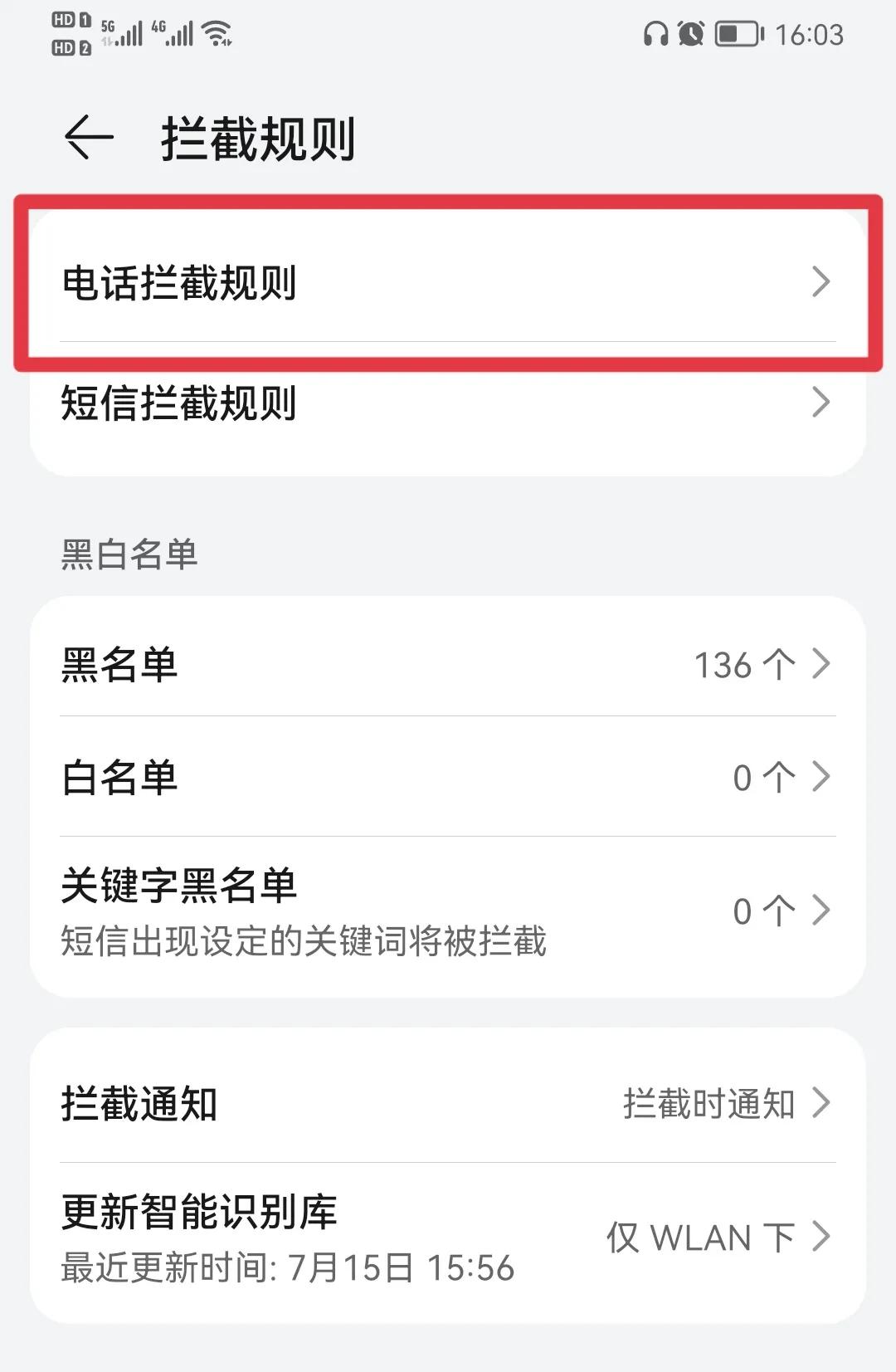Open 更新智能识别库 update options
Viewport: 896px width, 1372px height.
[x=448, y=1238]
